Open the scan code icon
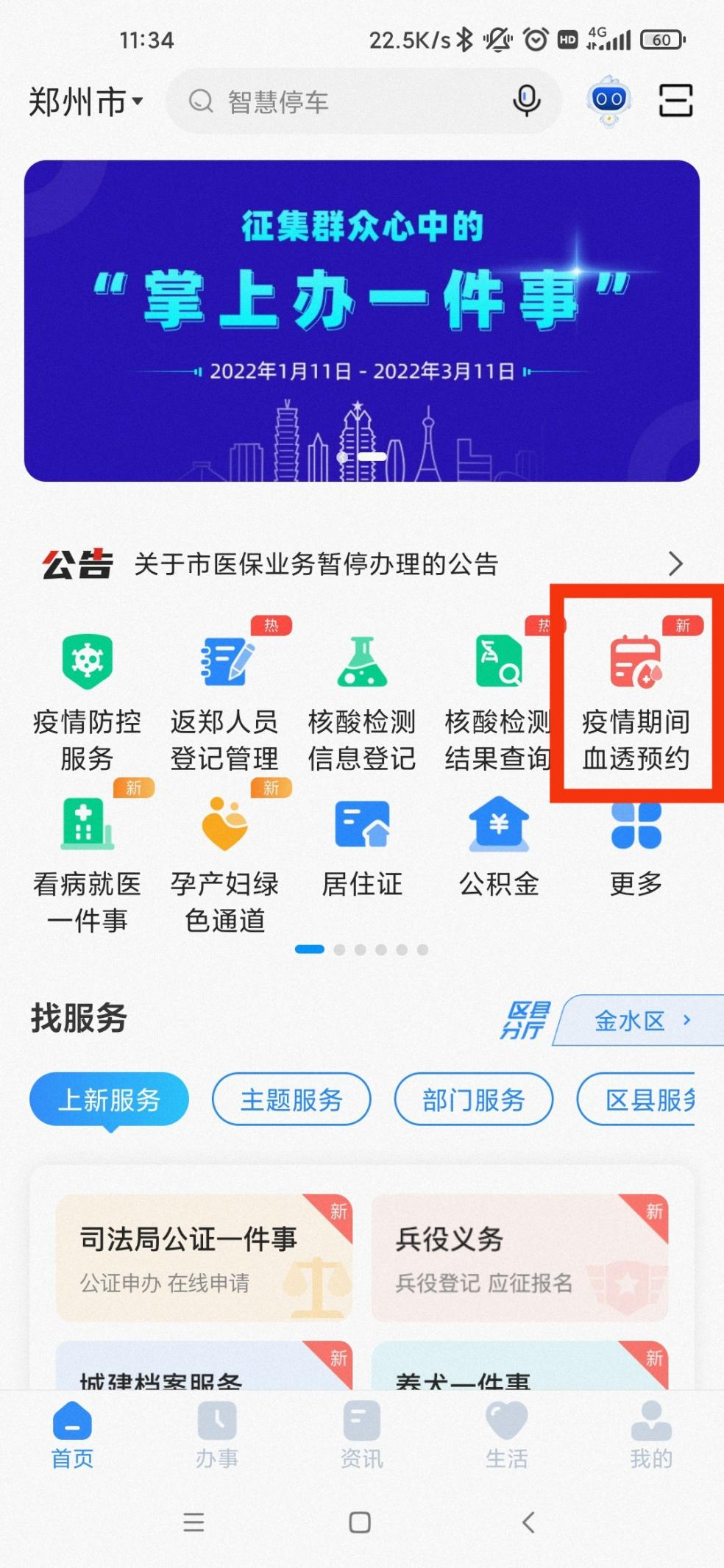Image resolution: width=724 pixels, height=1568 pixels. pyautogui.click(x=675, y=100)
